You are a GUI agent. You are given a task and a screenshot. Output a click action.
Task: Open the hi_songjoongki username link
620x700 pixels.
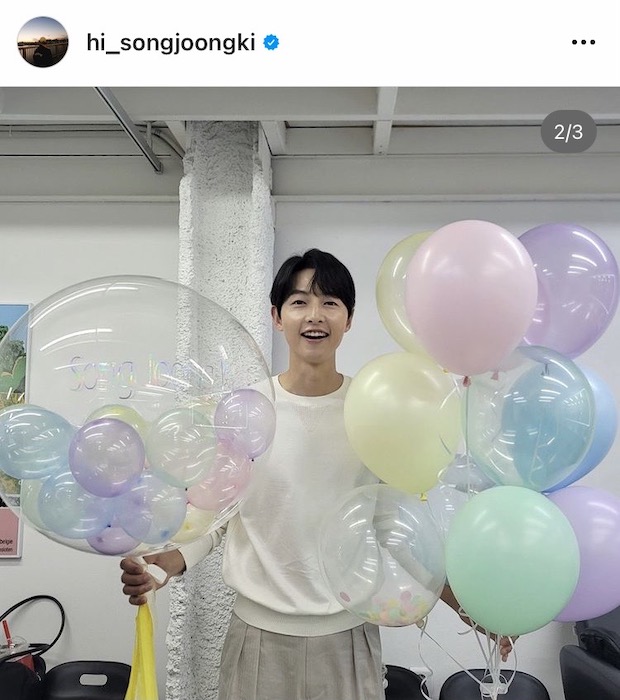click(x=171, y=42)
